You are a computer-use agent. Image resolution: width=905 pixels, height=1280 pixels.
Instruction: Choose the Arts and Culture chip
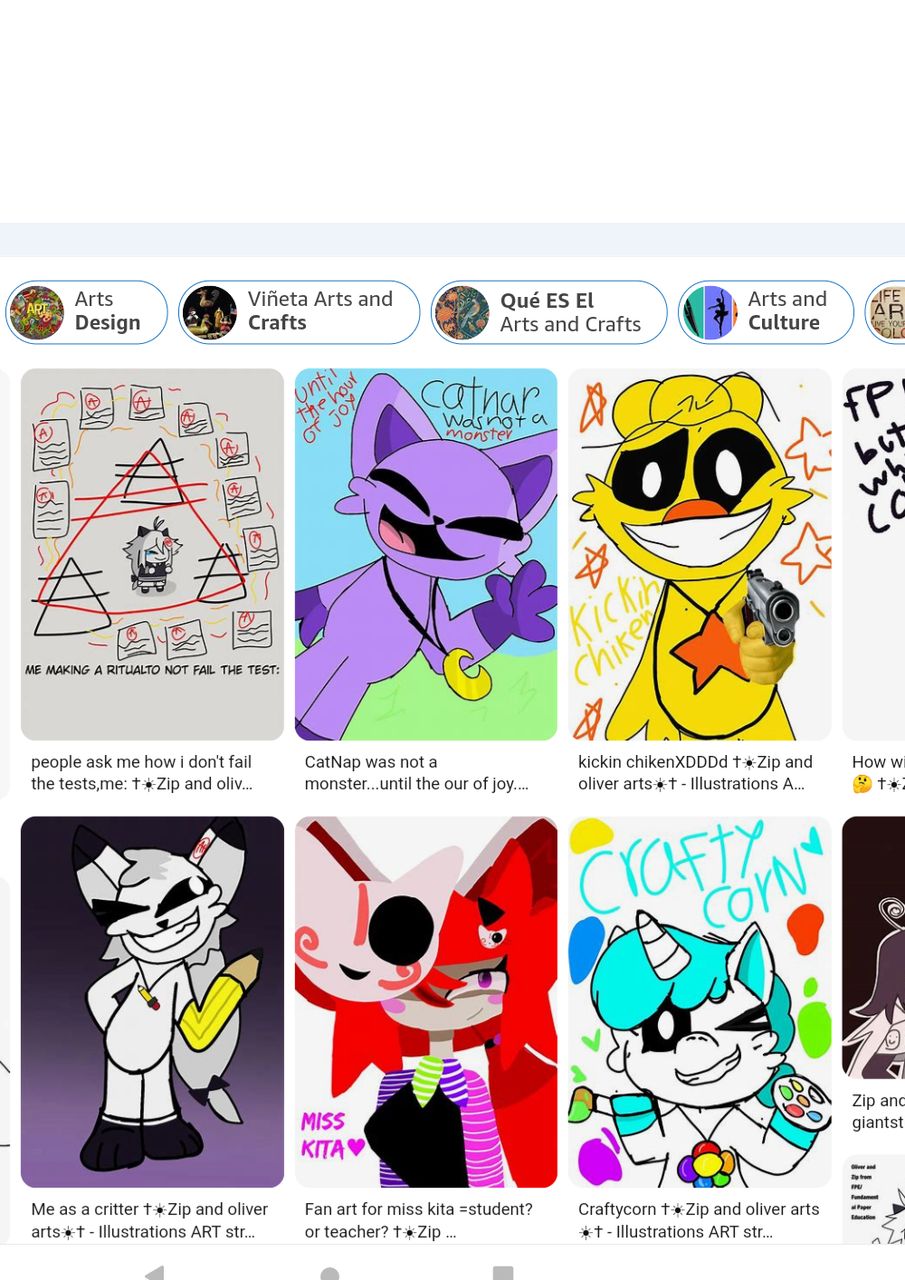point(766,312)
